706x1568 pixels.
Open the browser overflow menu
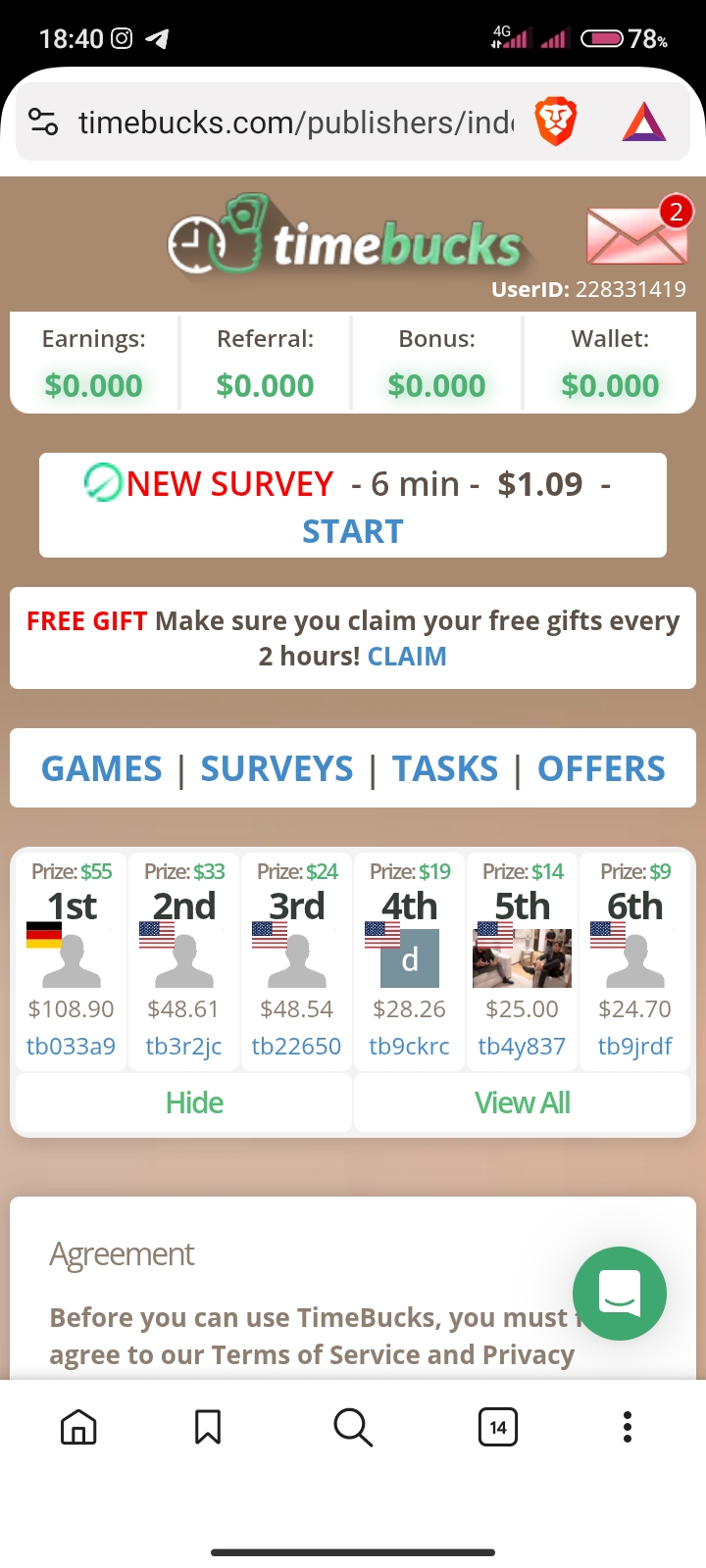click(628, 1427)
